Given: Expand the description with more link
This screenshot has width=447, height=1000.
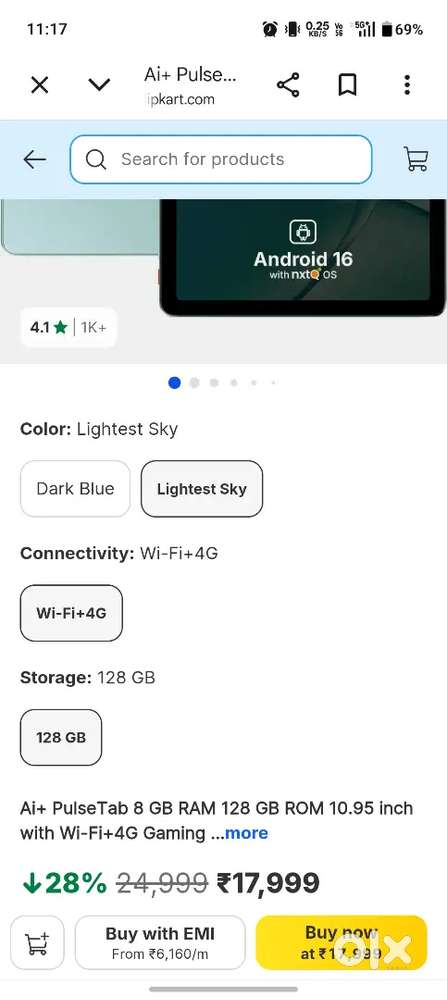Looking at the screenshot, I should coord(246,833).
